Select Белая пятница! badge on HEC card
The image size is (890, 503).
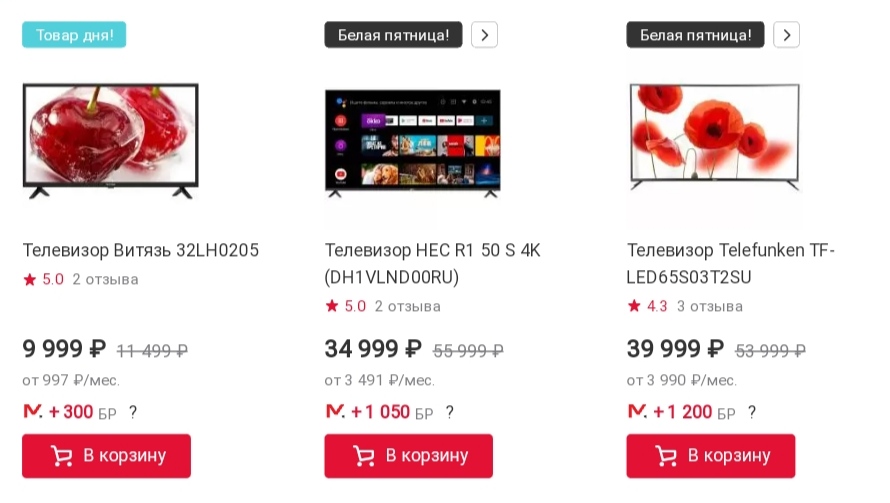(x=393, y=35)
